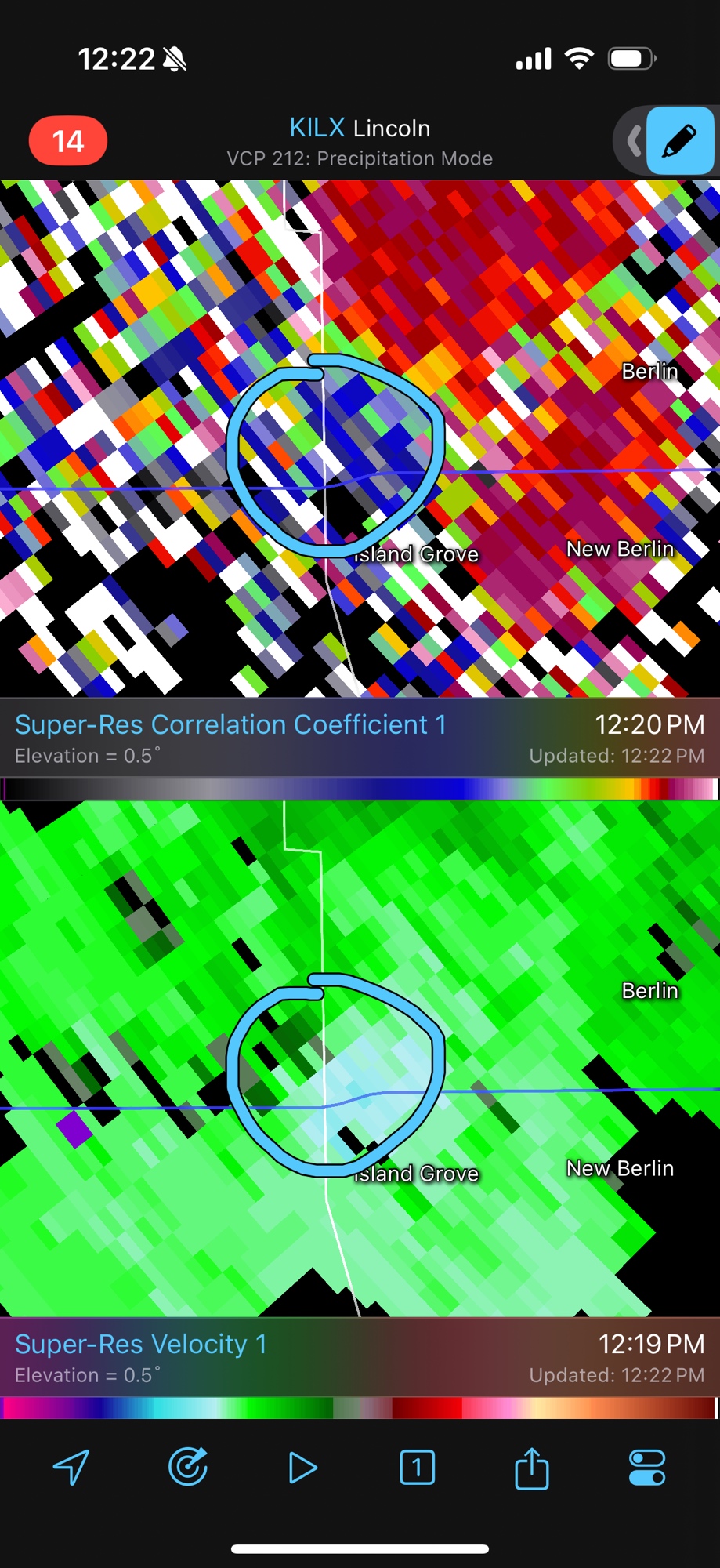Open the panel layout selector
Screen dimensions: 720x1568
(x=417, y=1467)
